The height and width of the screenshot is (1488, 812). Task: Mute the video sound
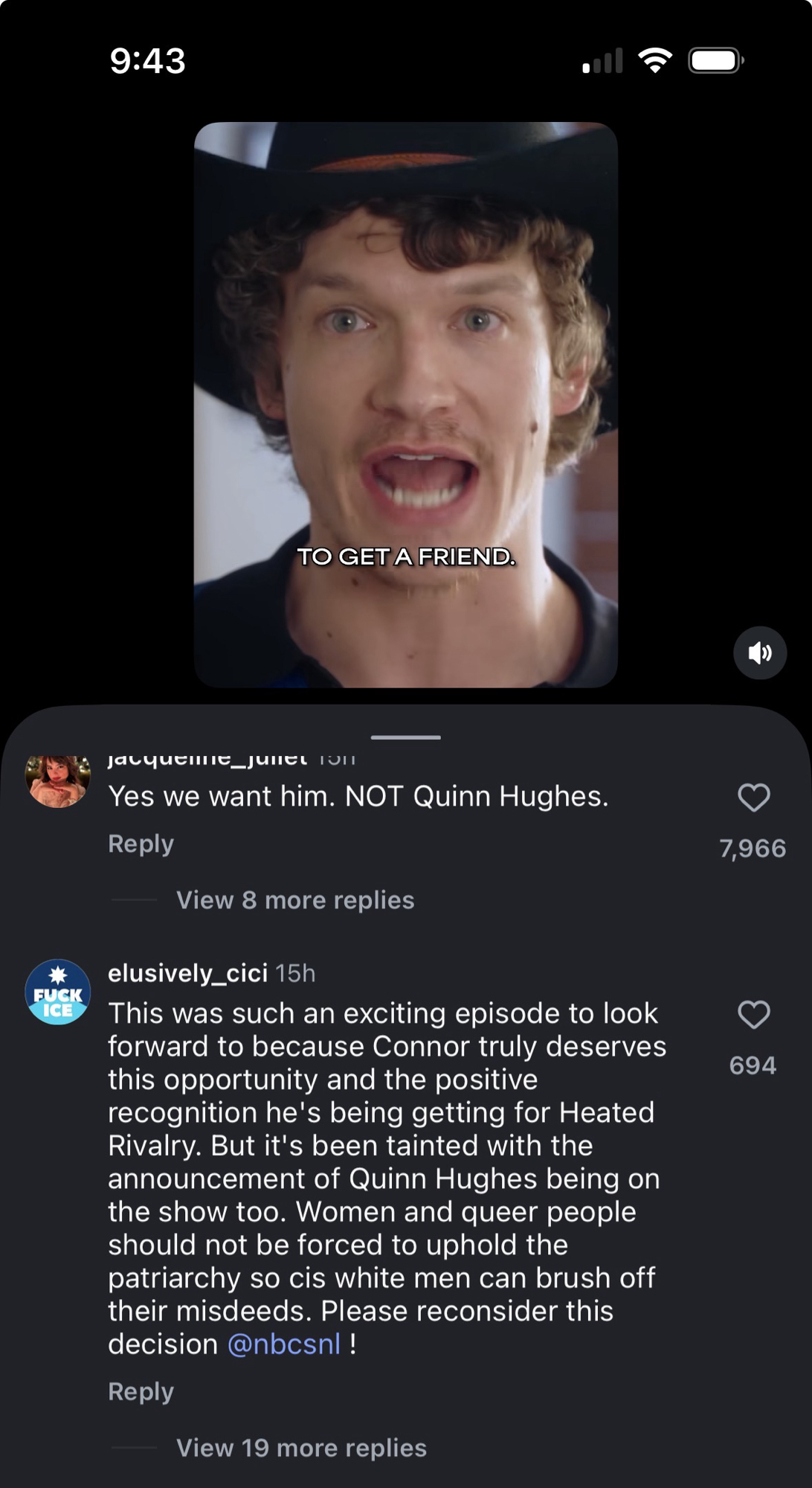tap(759, 652)
